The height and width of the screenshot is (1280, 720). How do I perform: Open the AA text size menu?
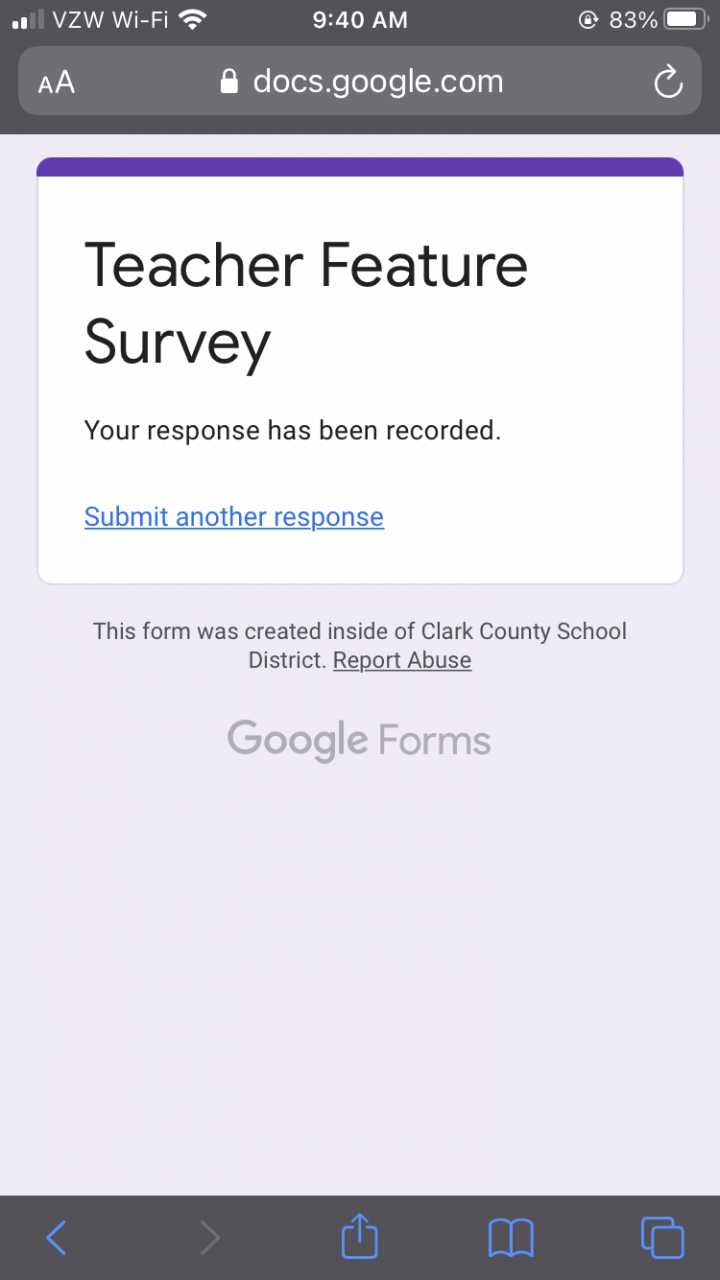point(57,82)
